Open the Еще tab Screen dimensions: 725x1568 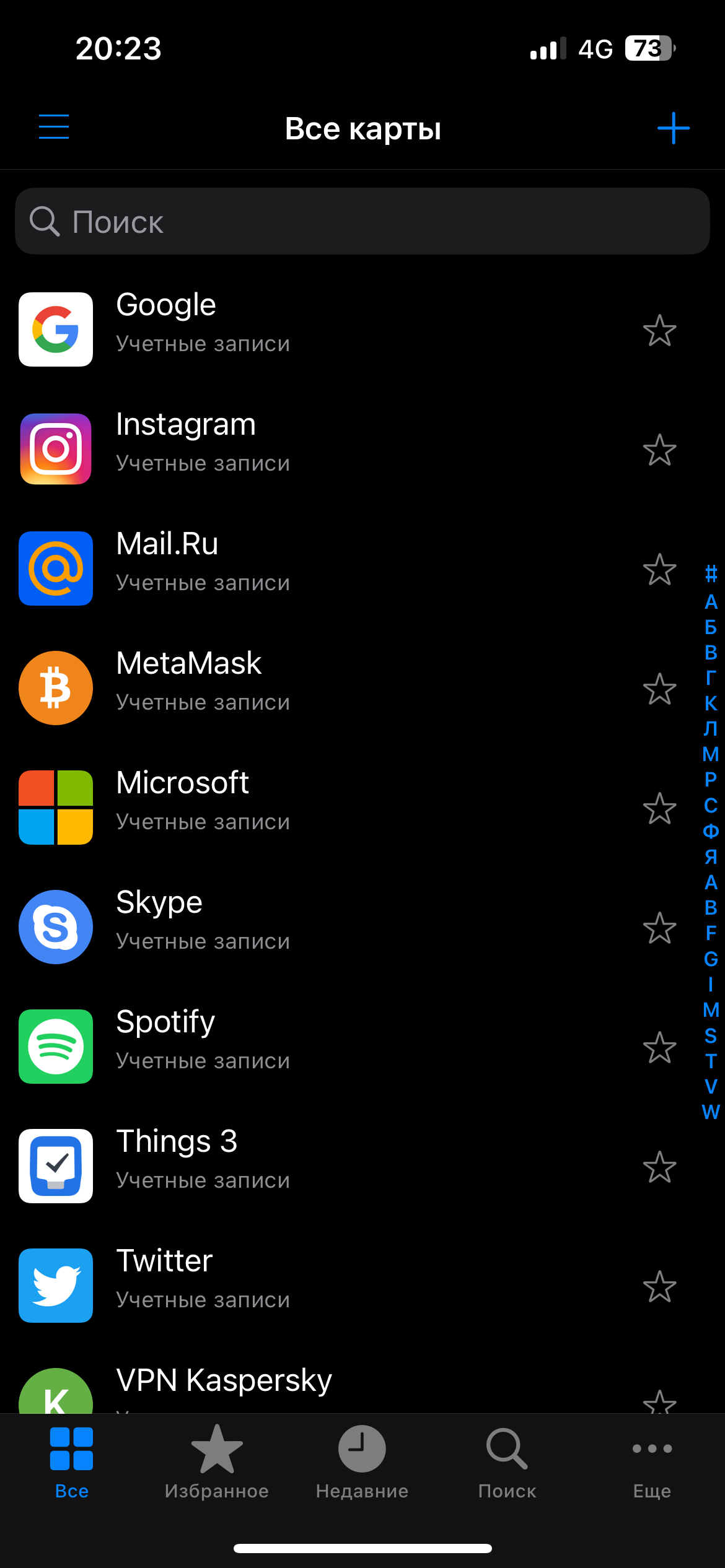point(652,1462)
